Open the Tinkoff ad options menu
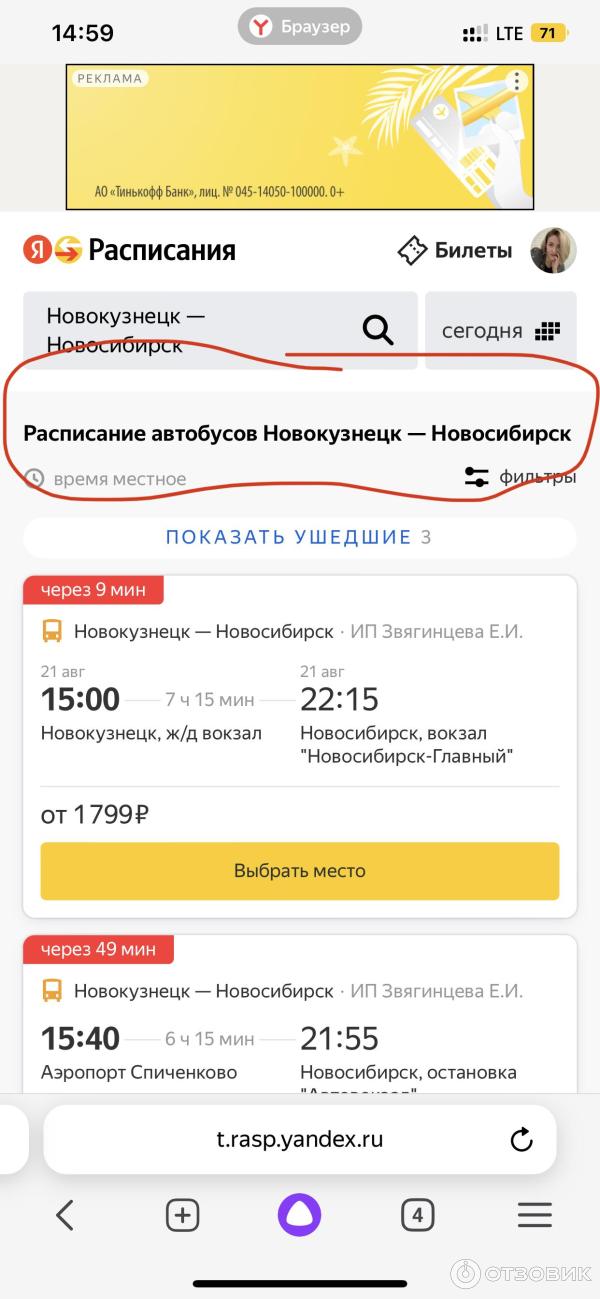The width and height of the screenshot is (600, 1299). 516,82
